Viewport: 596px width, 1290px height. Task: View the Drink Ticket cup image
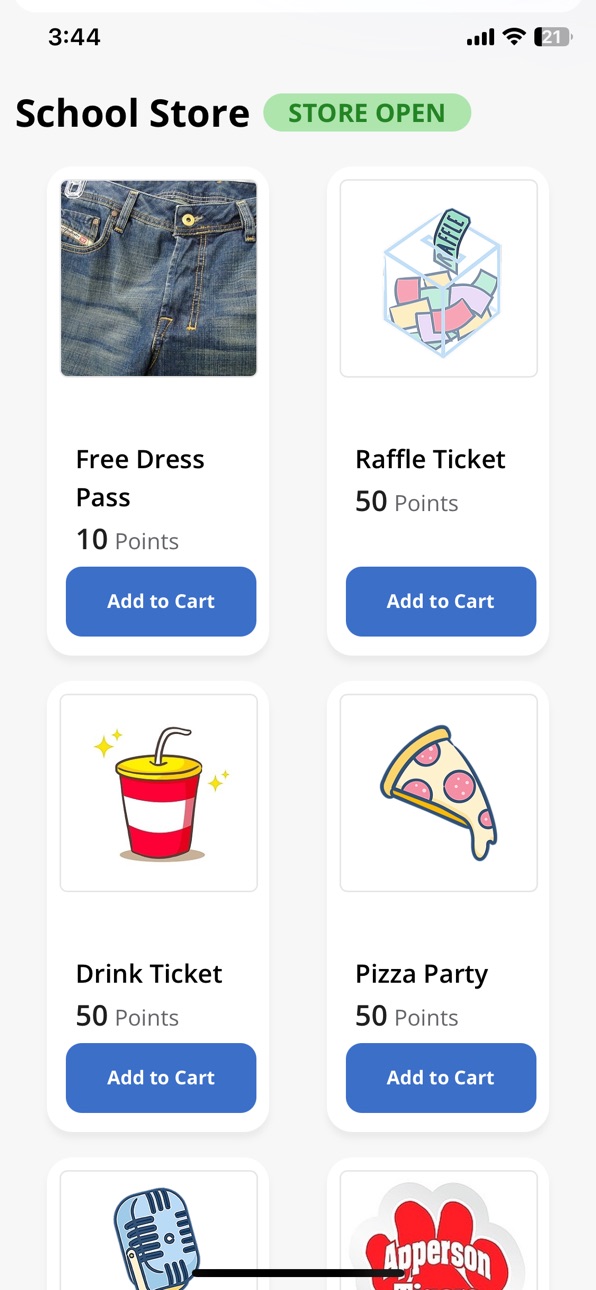point(159,793)
